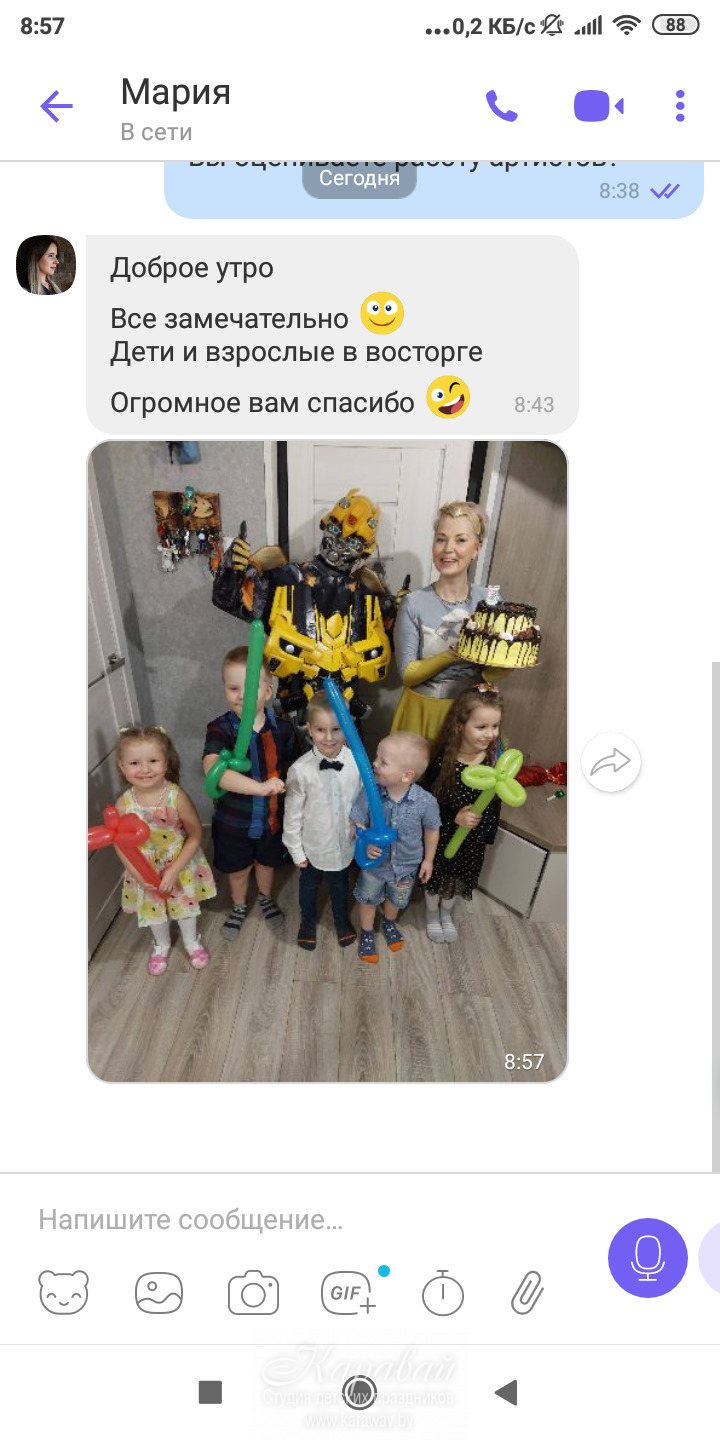
Task: Attach a file with the paperclip
Action: point(527,1292)
